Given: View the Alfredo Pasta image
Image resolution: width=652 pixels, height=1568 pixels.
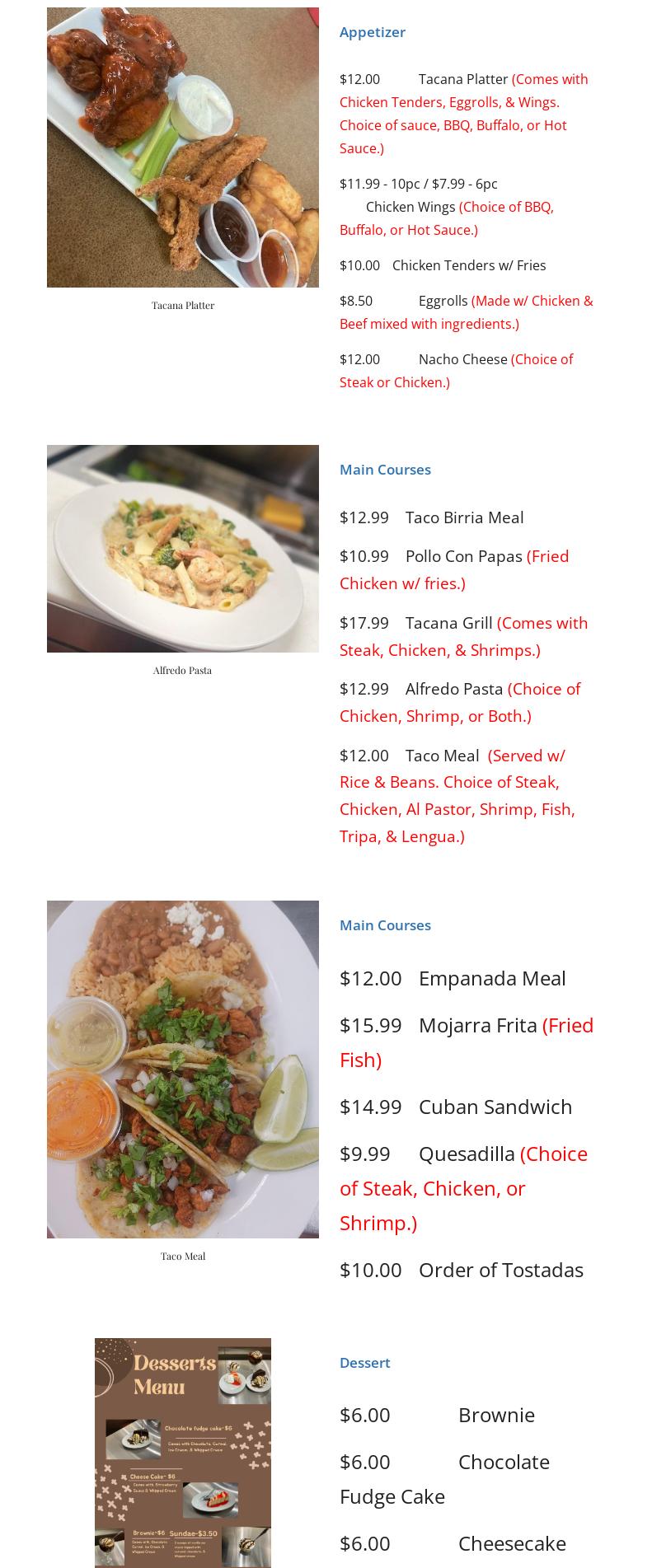Looking at the screenshot, I should [x=182, y=548].
